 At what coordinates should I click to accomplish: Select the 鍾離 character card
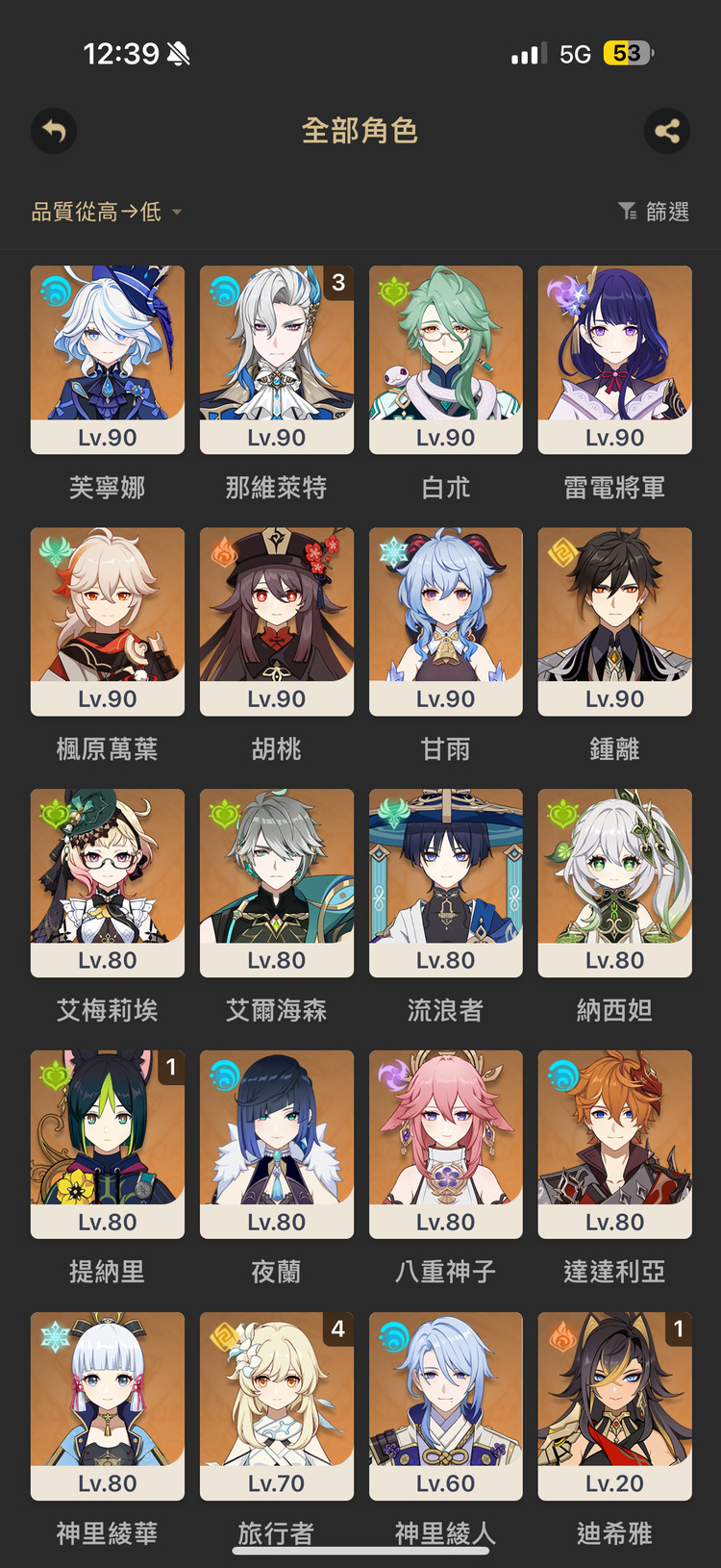pos(615,620)
